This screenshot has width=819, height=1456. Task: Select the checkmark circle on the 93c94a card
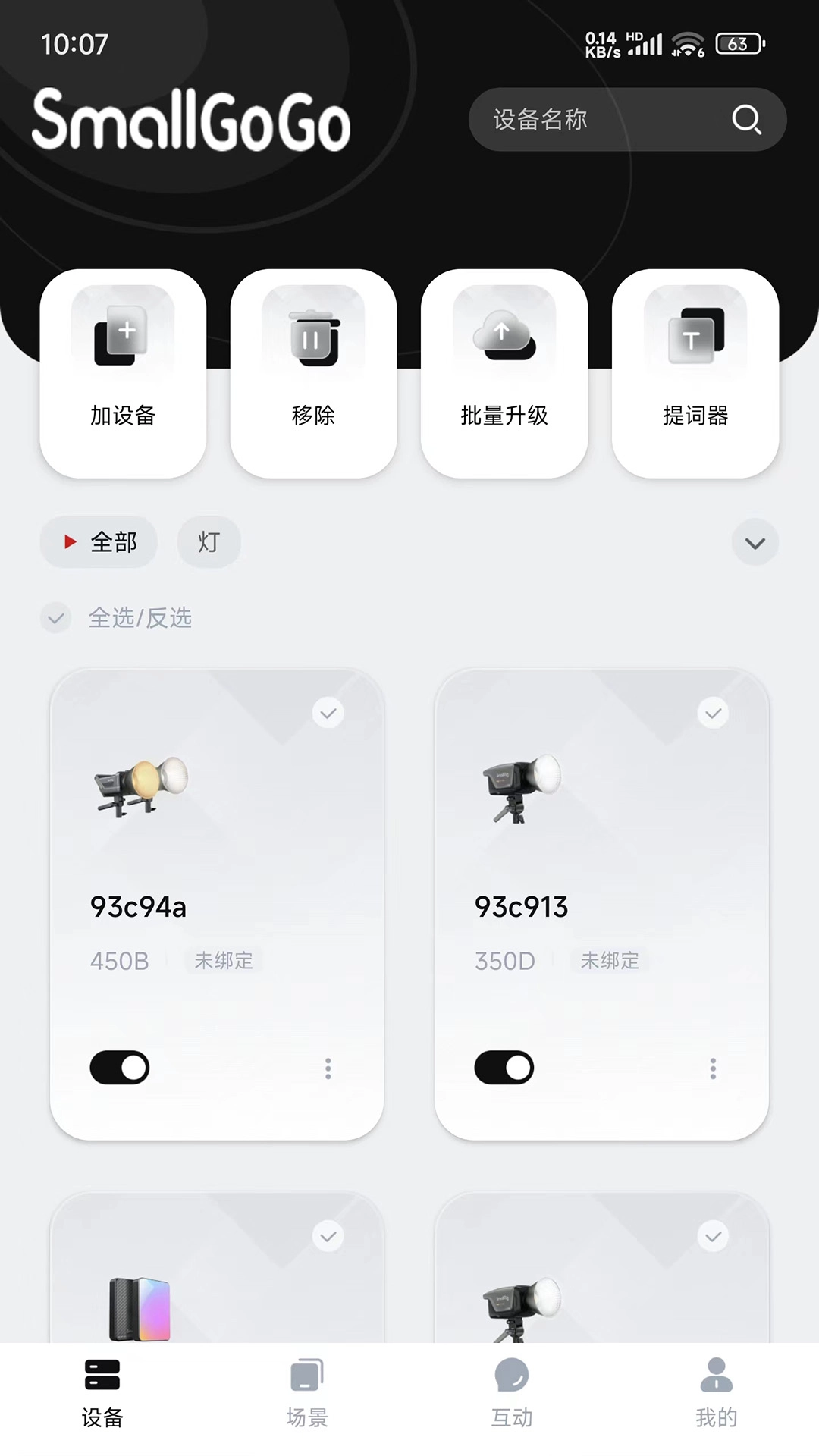(x=328, y=712)
